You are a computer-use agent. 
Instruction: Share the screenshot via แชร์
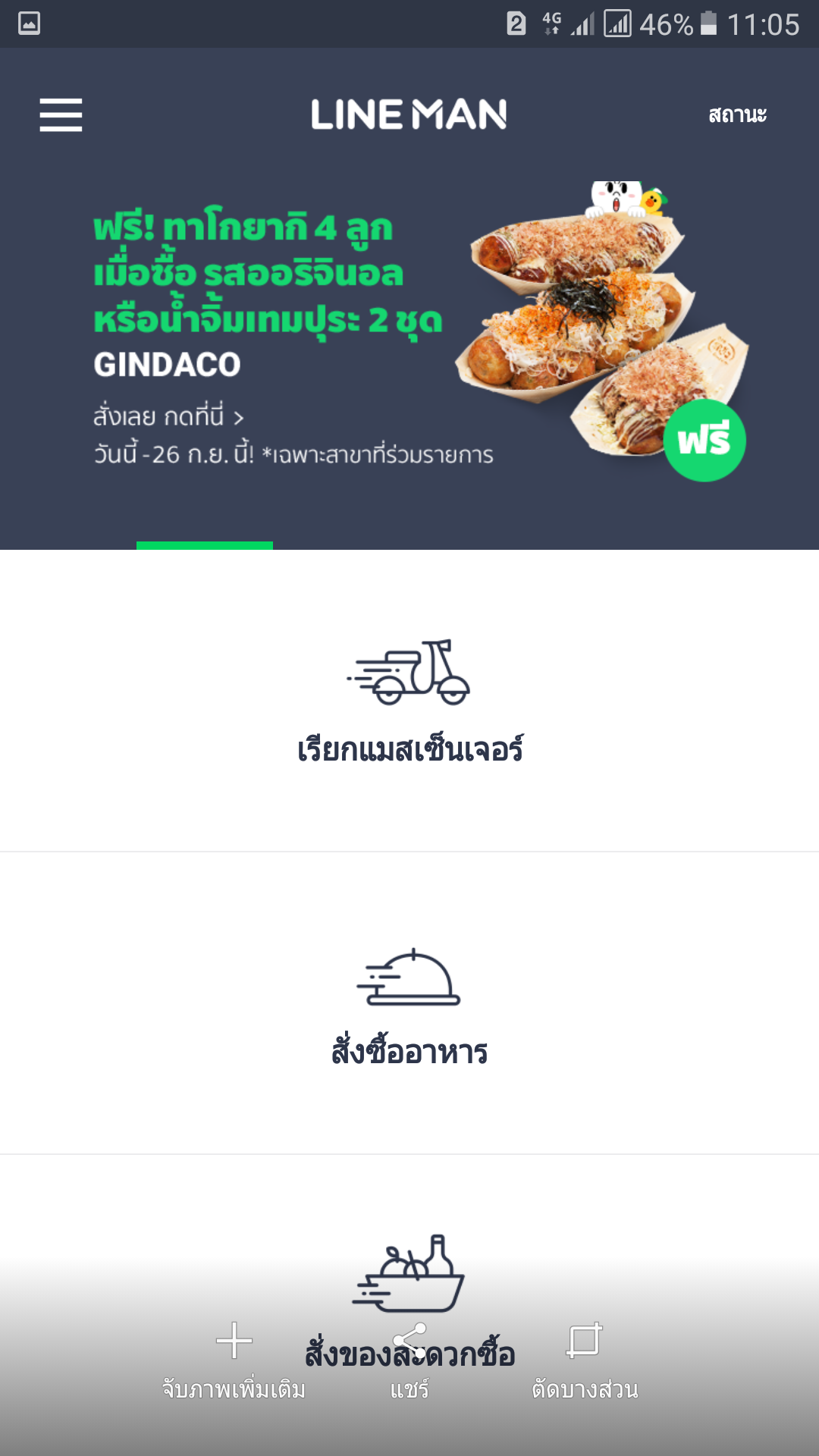(x=409, y=1359)
